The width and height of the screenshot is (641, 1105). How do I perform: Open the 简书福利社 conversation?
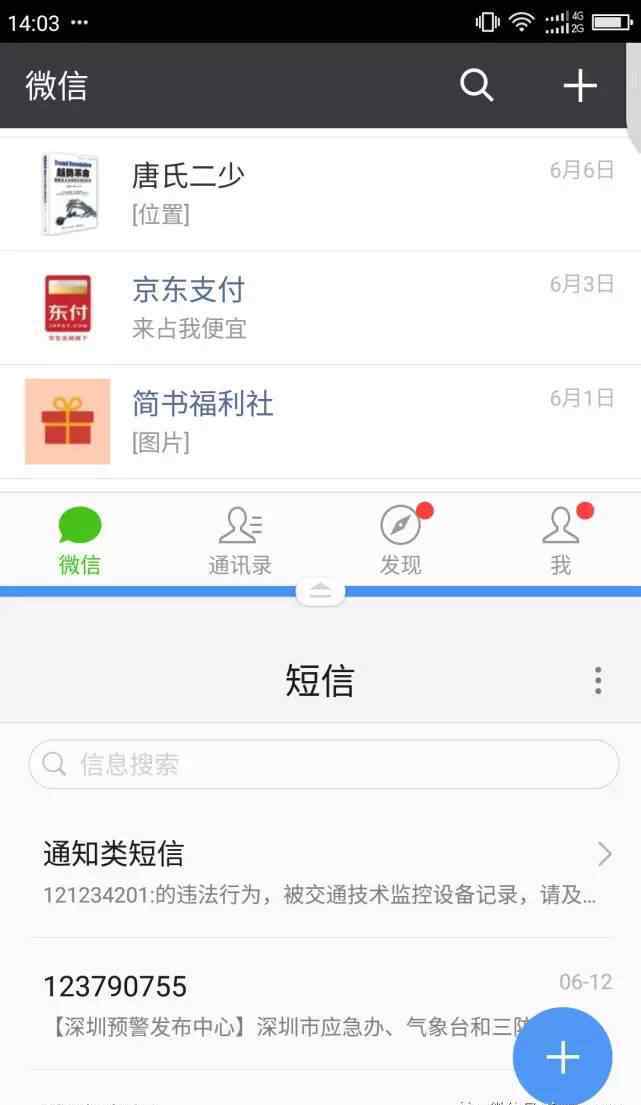click(320, 422)
